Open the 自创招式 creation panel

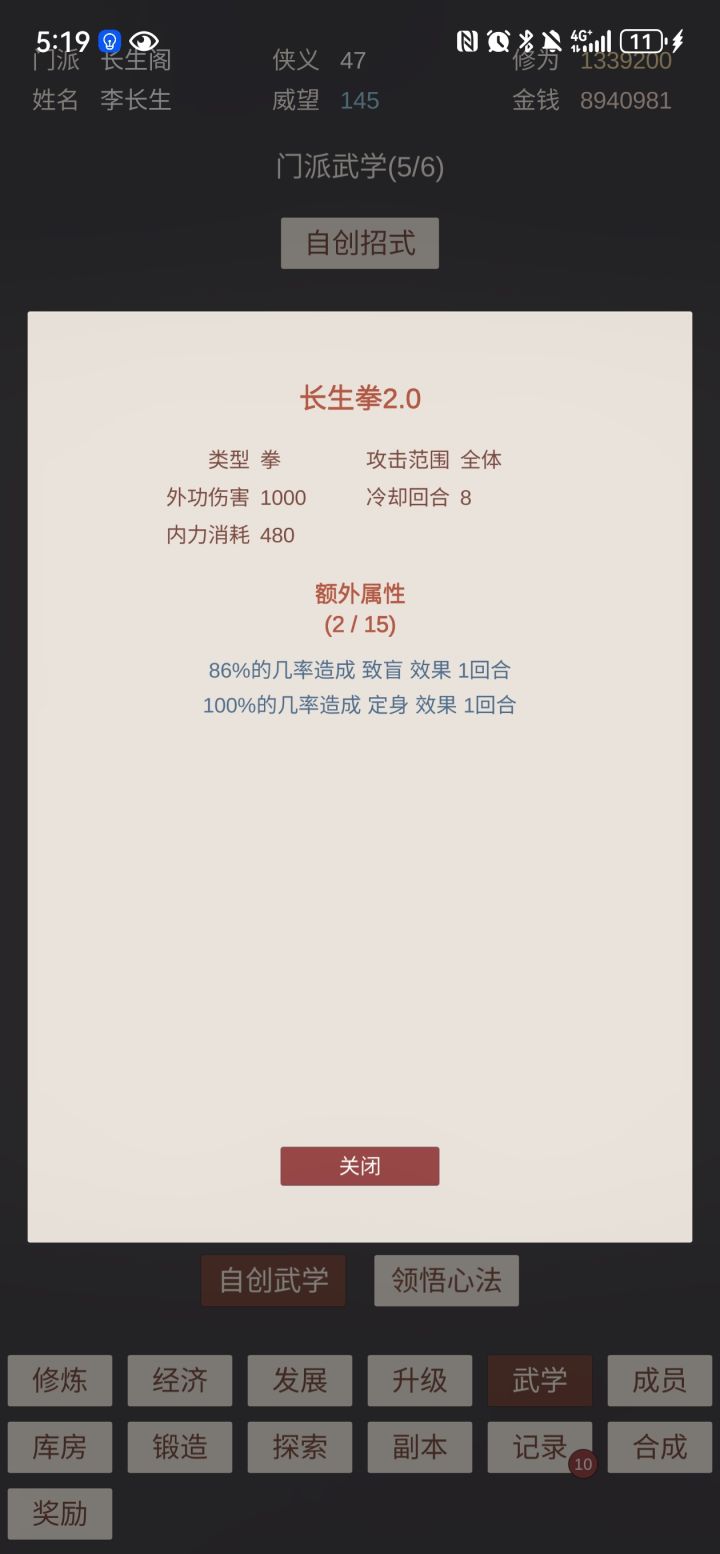coord(359,243)
